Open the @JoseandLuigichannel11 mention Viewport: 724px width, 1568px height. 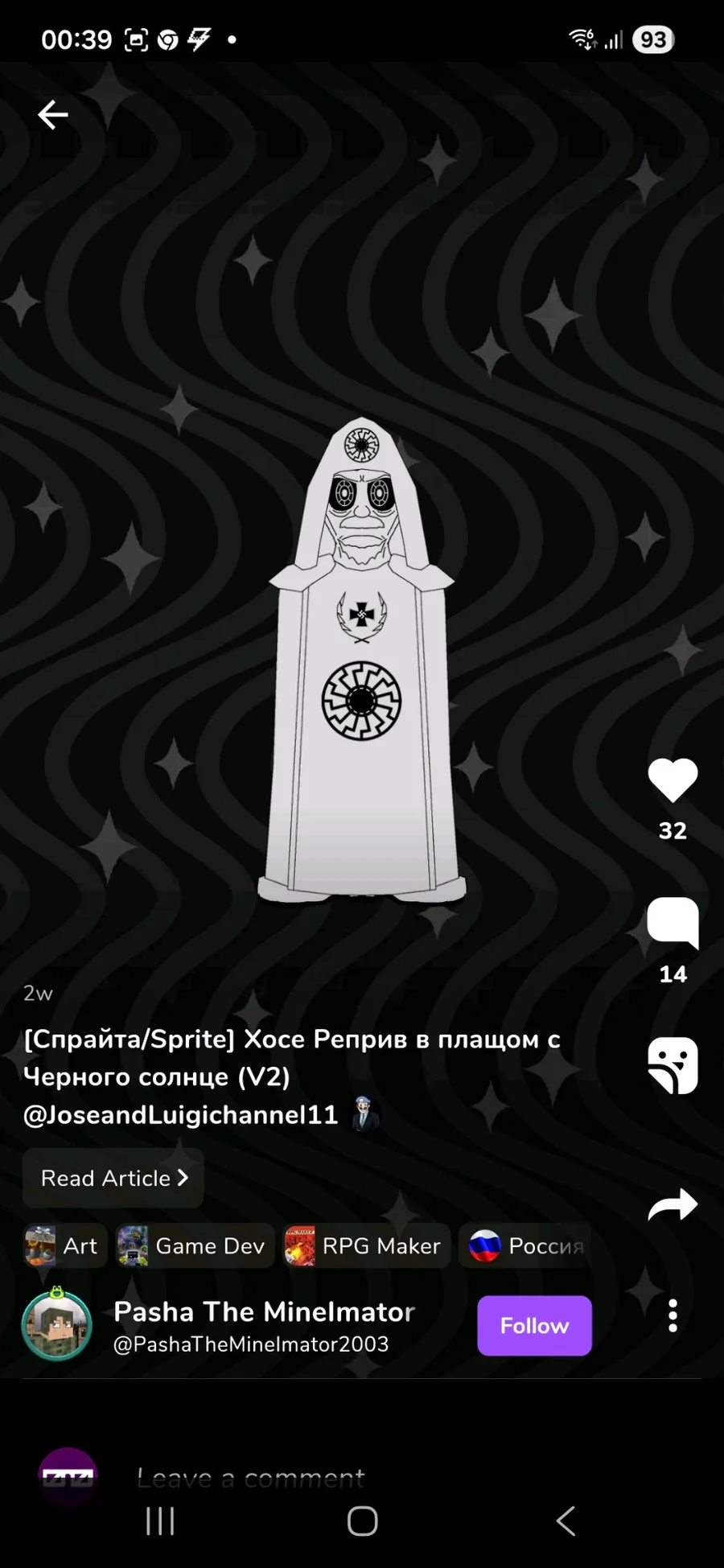tap(181, 1115)
